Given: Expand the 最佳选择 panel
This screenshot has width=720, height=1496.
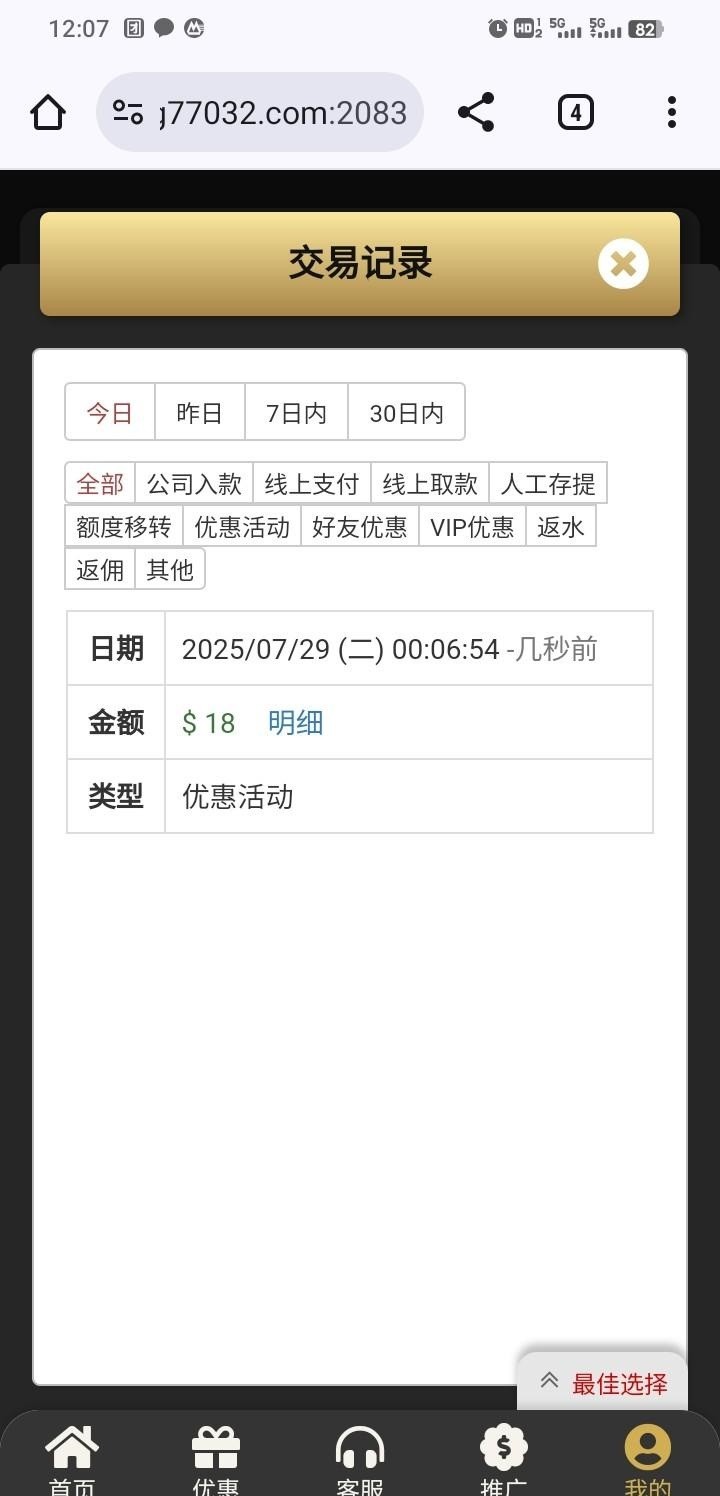Looking at the screenshot, I should pyautogui.click(x=603, y=1383).
